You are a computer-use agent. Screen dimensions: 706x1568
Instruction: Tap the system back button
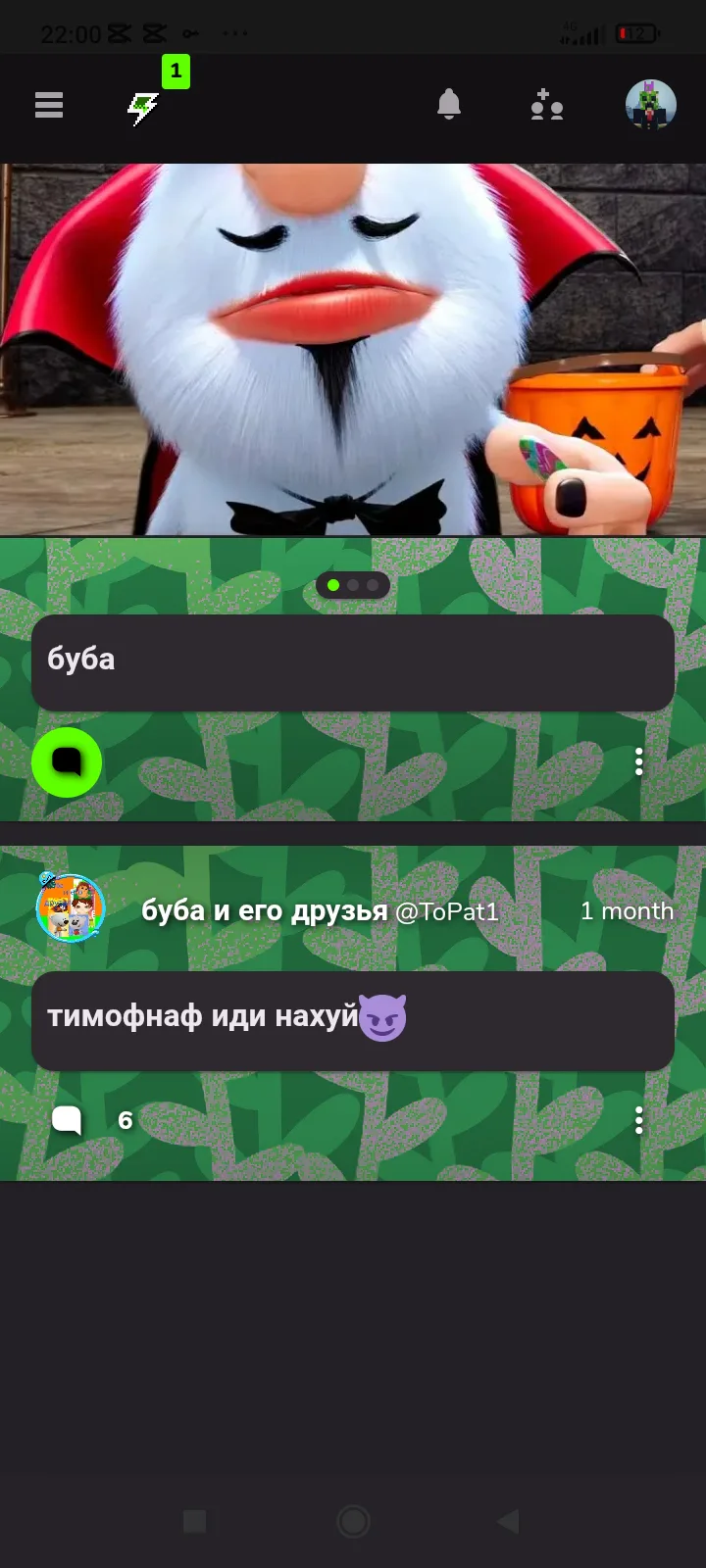point(508,1521)
